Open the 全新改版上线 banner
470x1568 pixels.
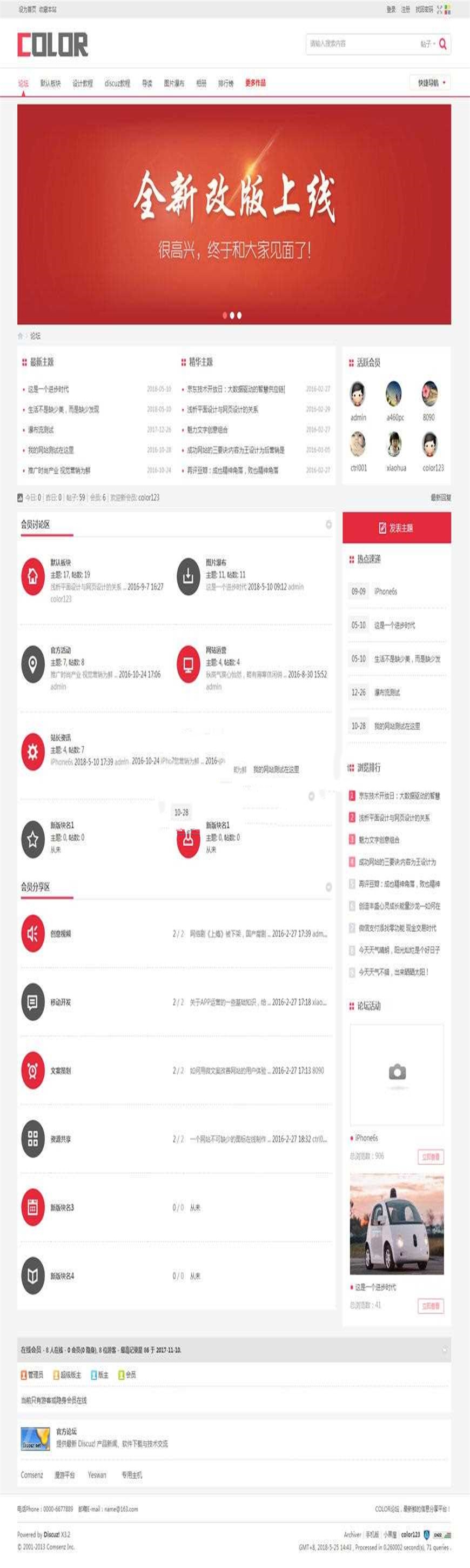click(x=234, y=213)
